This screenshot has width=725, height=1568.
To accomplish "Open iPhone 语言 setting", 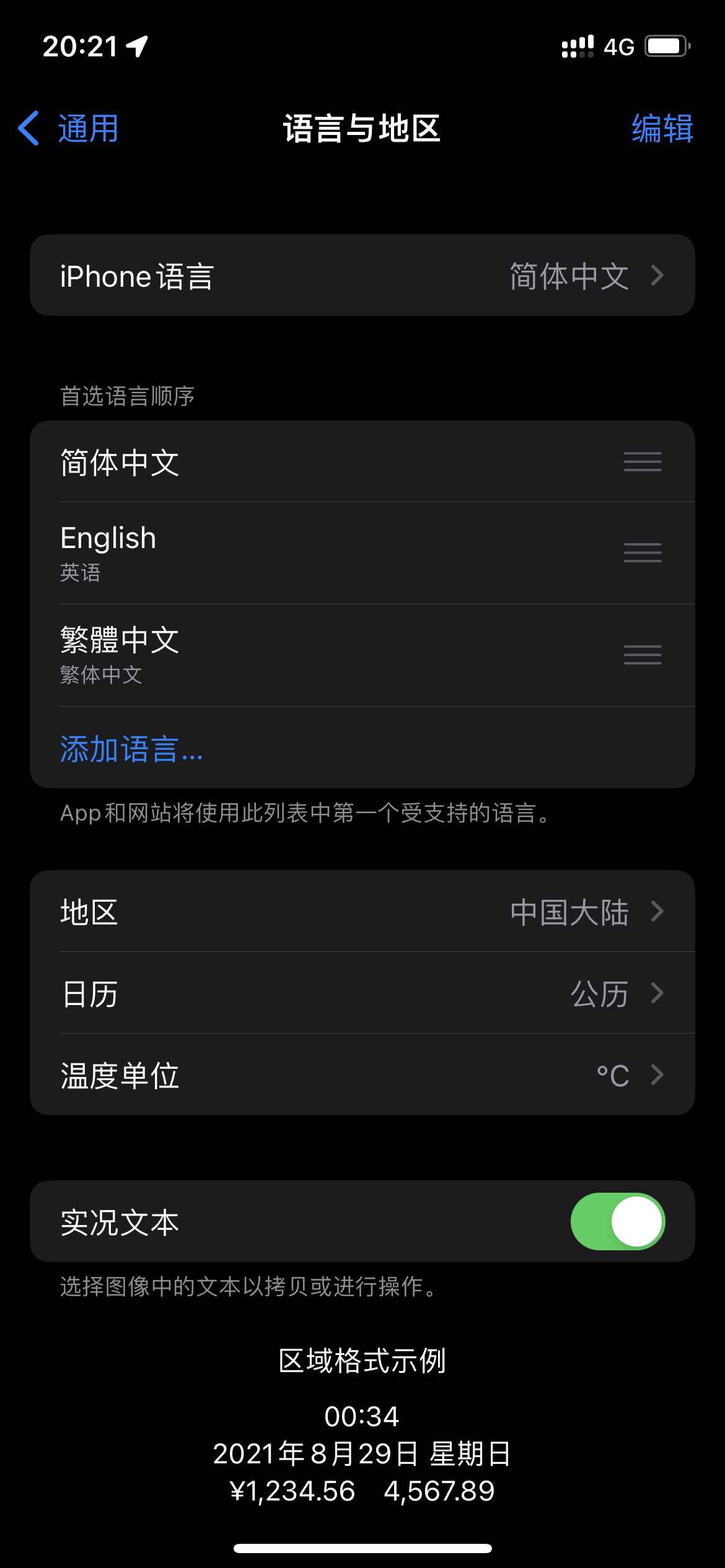I will (362, 276).
